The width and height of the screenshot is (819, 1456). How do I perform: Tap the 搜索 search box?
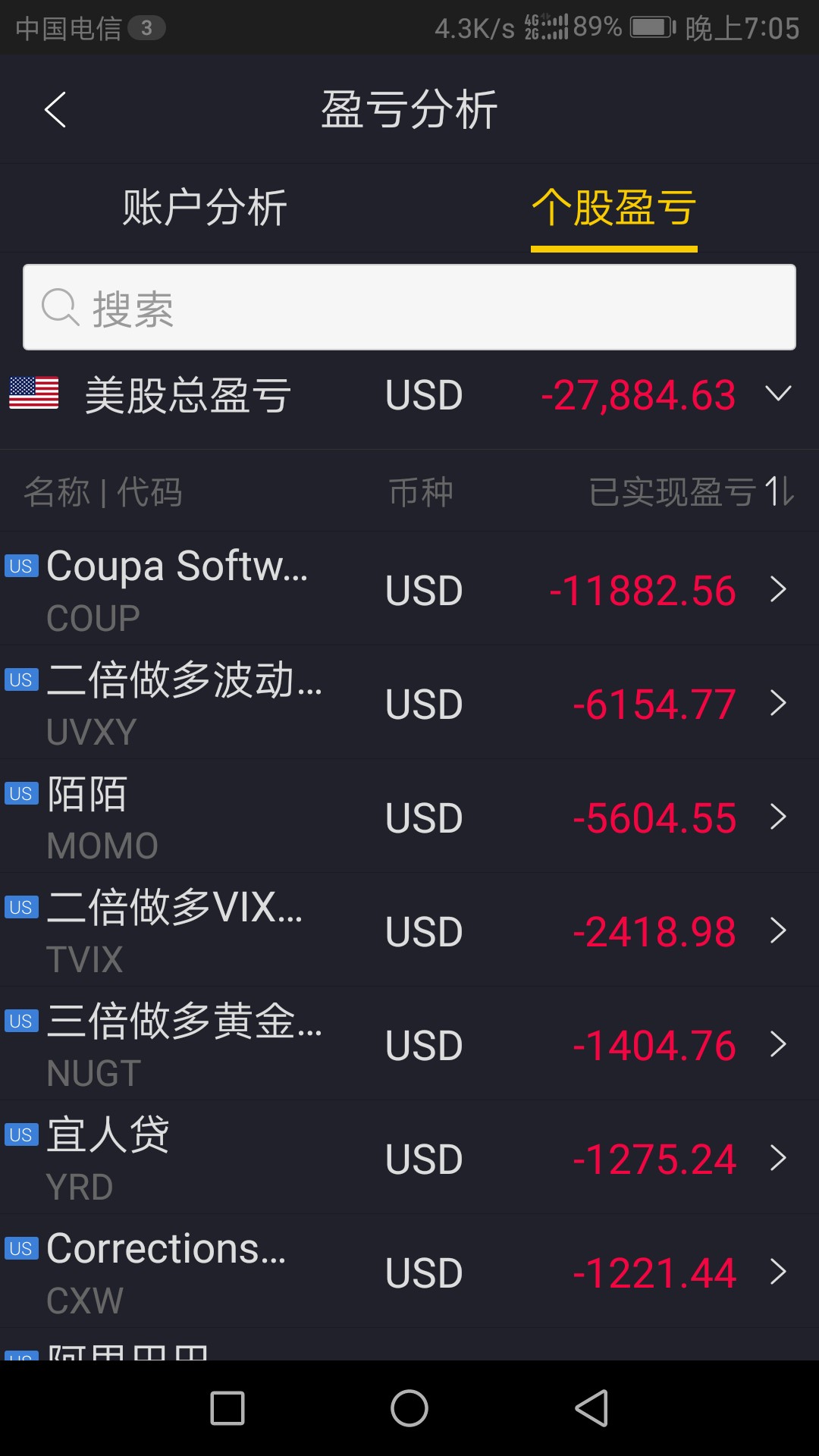(x=409, y=308)
